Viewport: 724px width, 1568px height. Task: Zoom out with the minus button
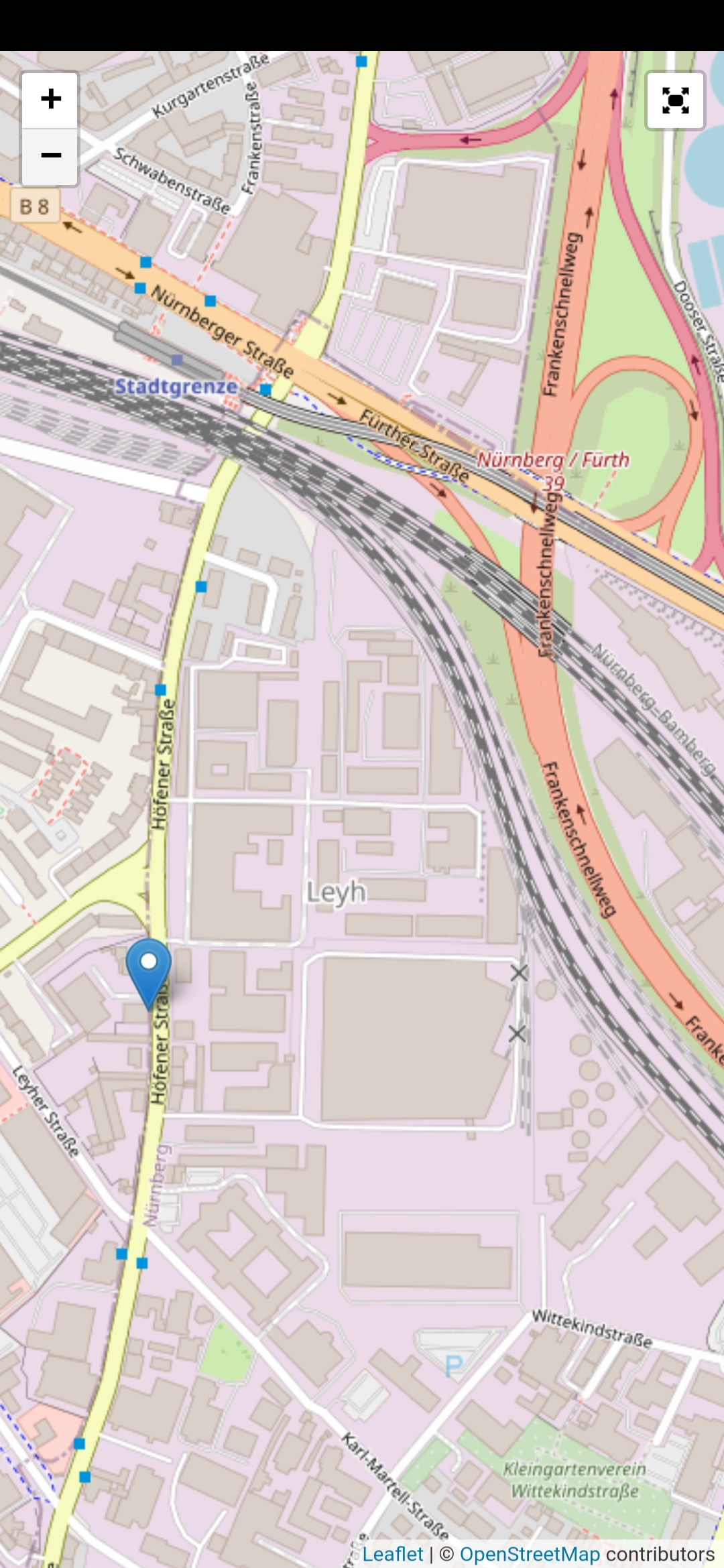(50, 156)
